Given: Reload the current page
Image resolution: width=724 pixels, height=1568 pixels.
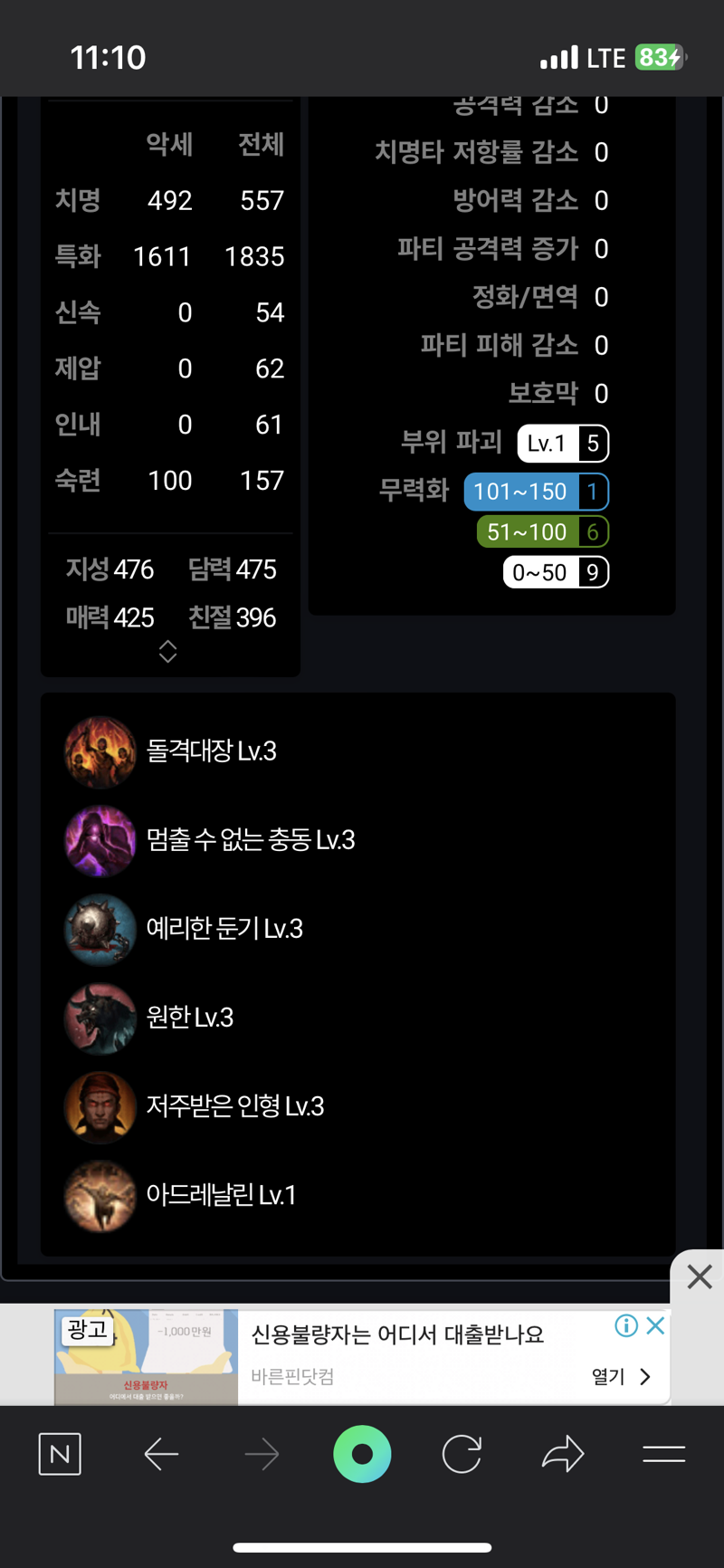Looking at the screenshot, I should click(x=462, y=1454).
